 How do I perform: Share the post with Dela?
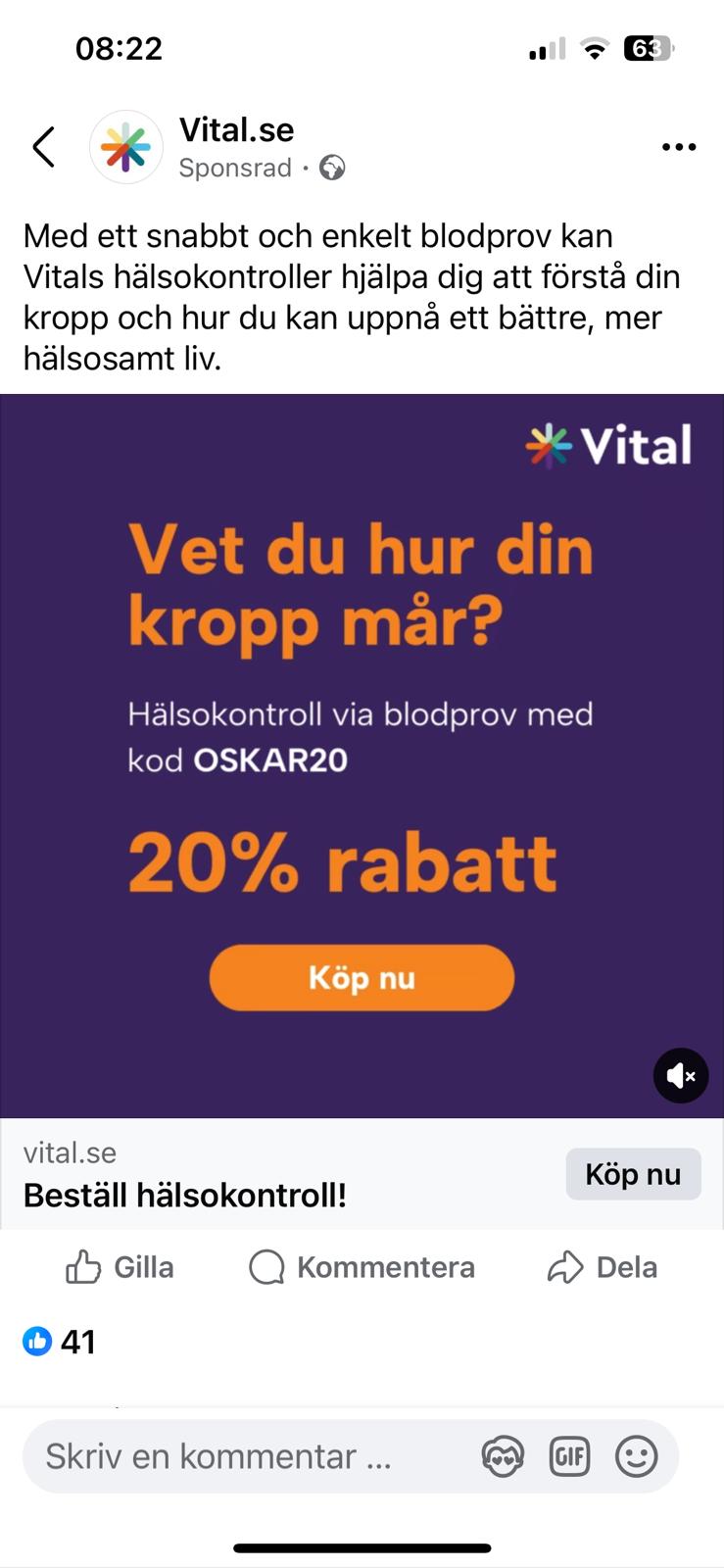coord(602,1267)
